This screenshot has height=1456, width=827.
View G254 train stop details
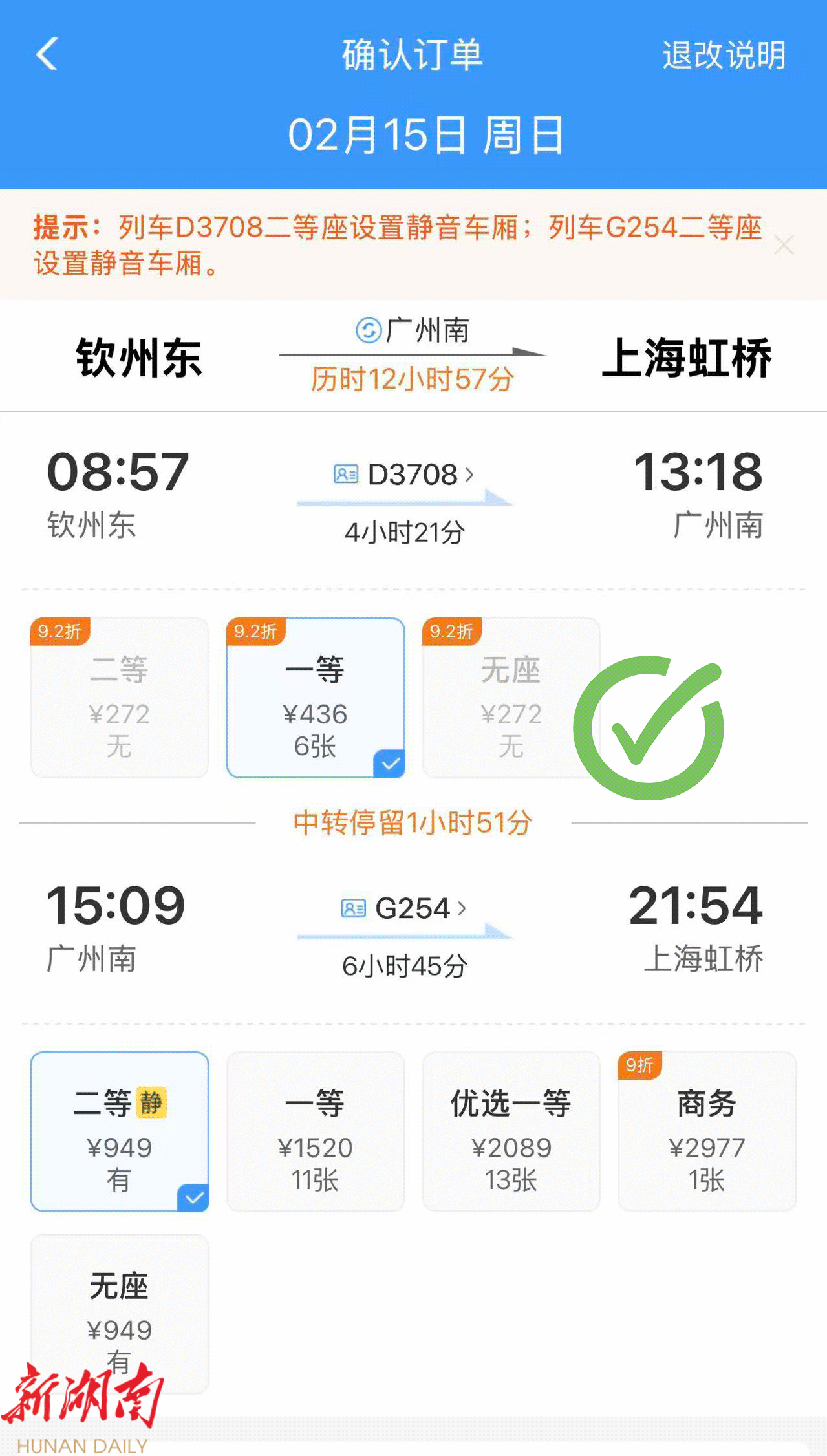[x=405, y=908]
